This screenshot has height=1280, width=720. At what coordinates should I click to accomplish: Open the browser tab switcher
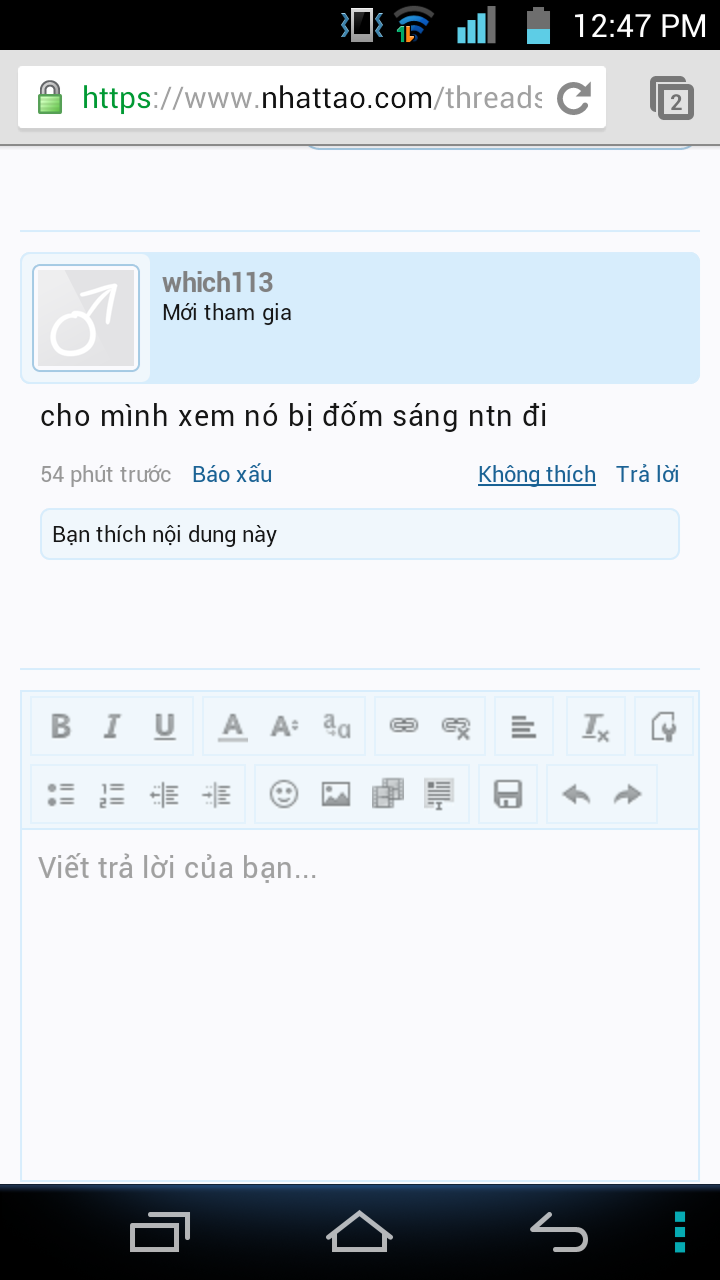(673, 98)
